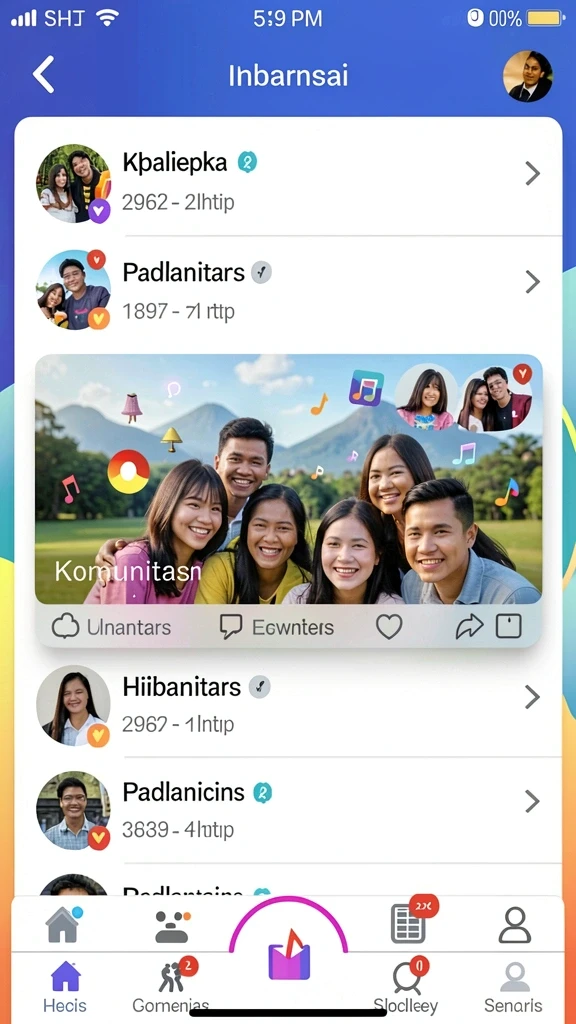The width and height of the screenshot is (576, 1024).
Task: Open the Komunitasn photo card
Action: pos(288,480)
